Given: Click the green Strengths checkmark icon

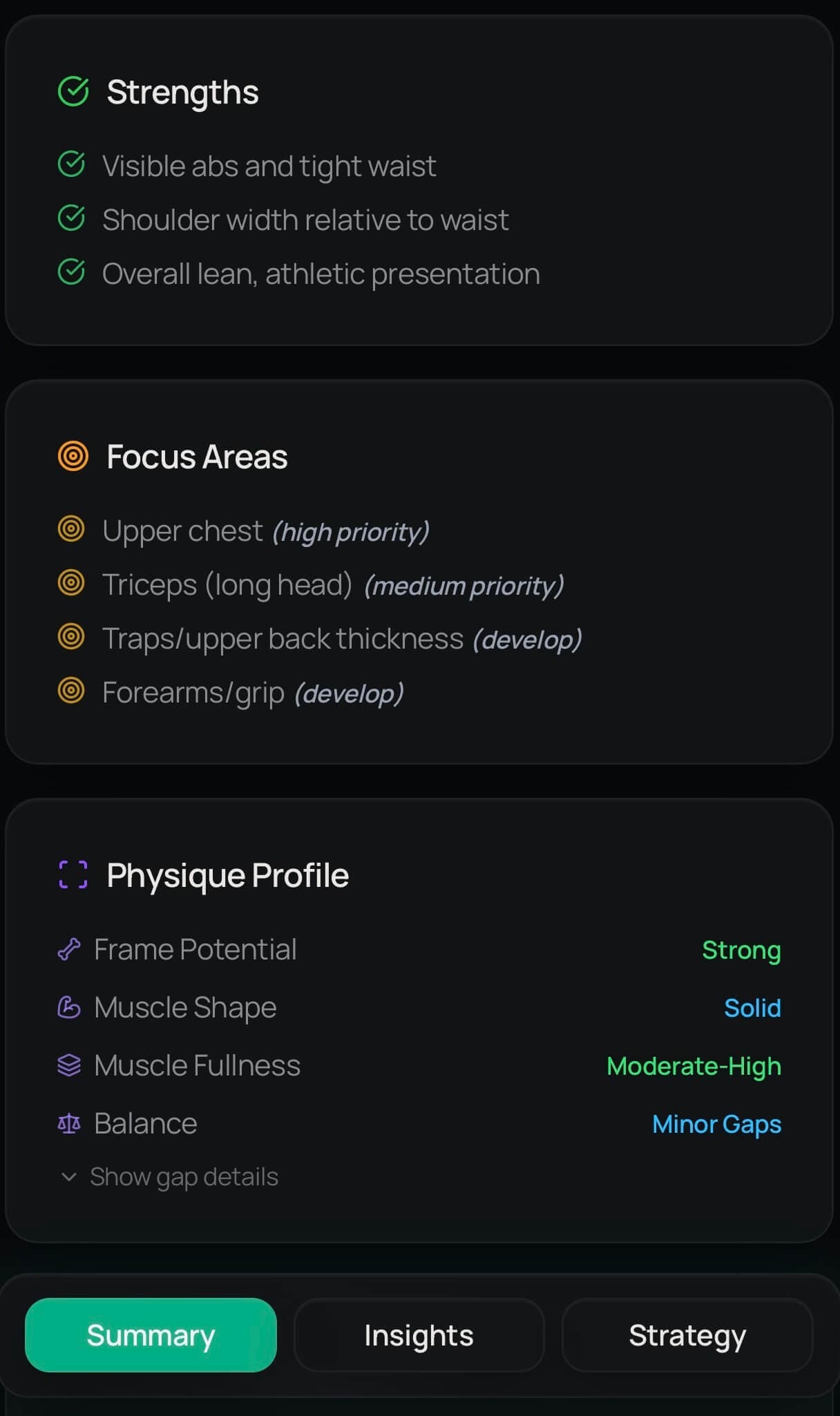Looking at the screenshot, I should [74, 90].
